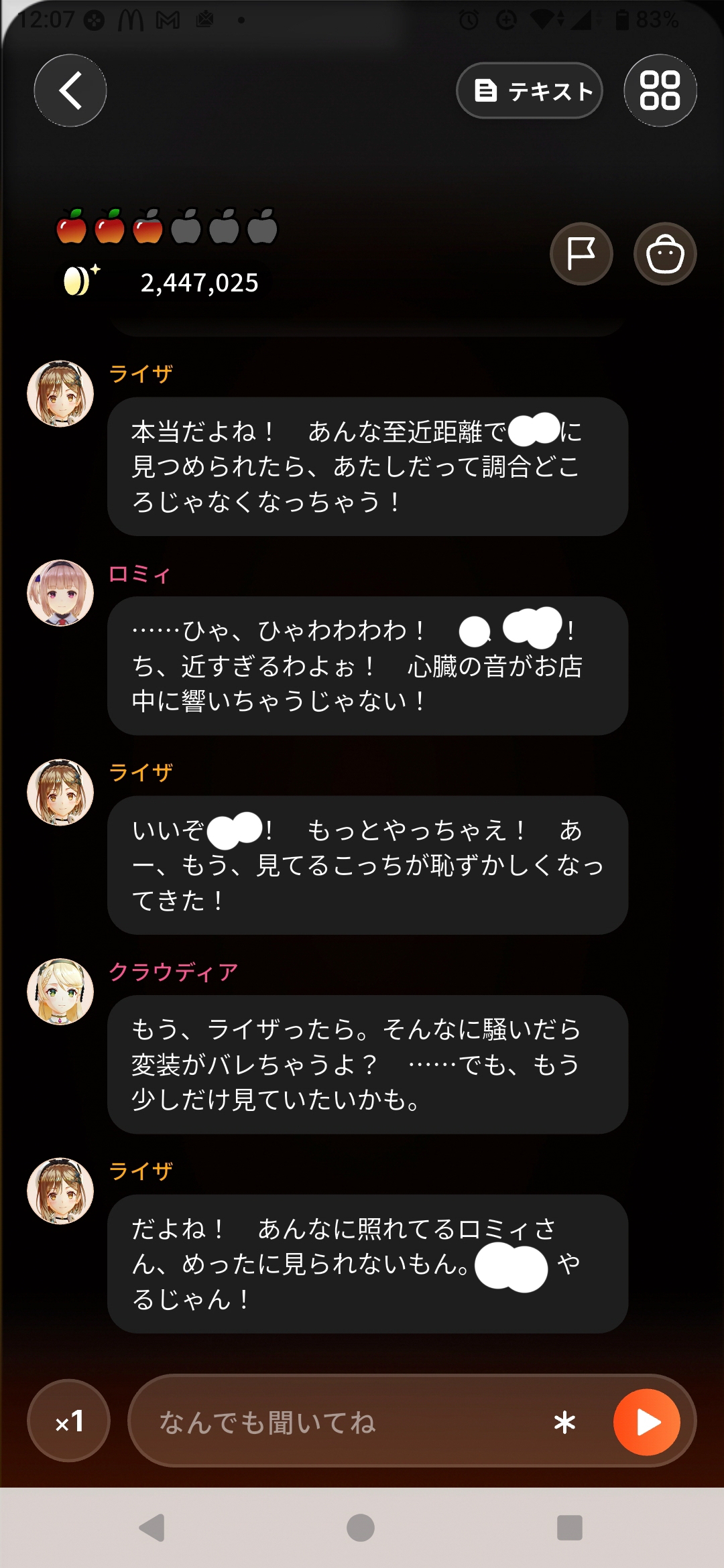Tap the asterisk icon in the input bar
724x1568 pixels.
(x=564, y=1422)
